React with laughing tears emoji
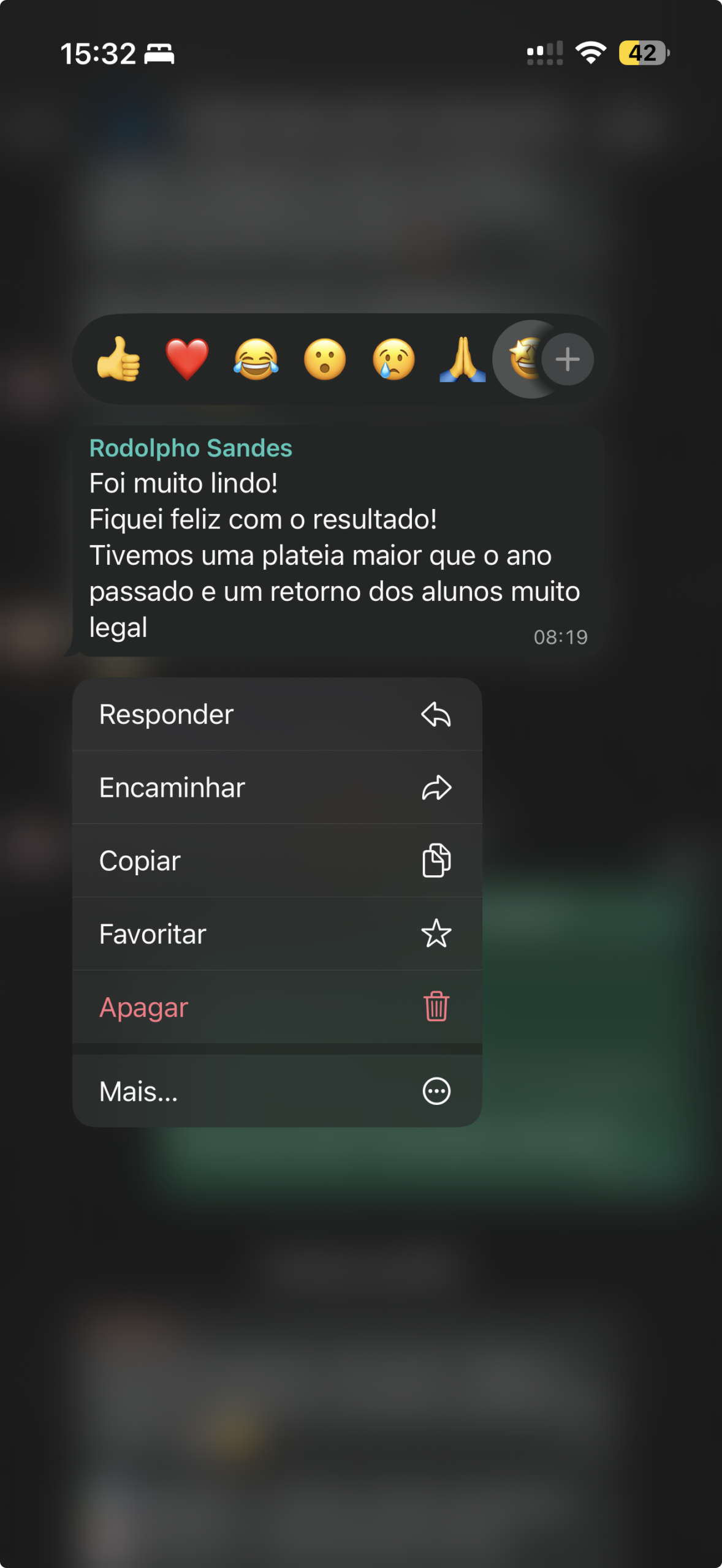This screenshot has width=722, height=1568. [x=256, y=360]
